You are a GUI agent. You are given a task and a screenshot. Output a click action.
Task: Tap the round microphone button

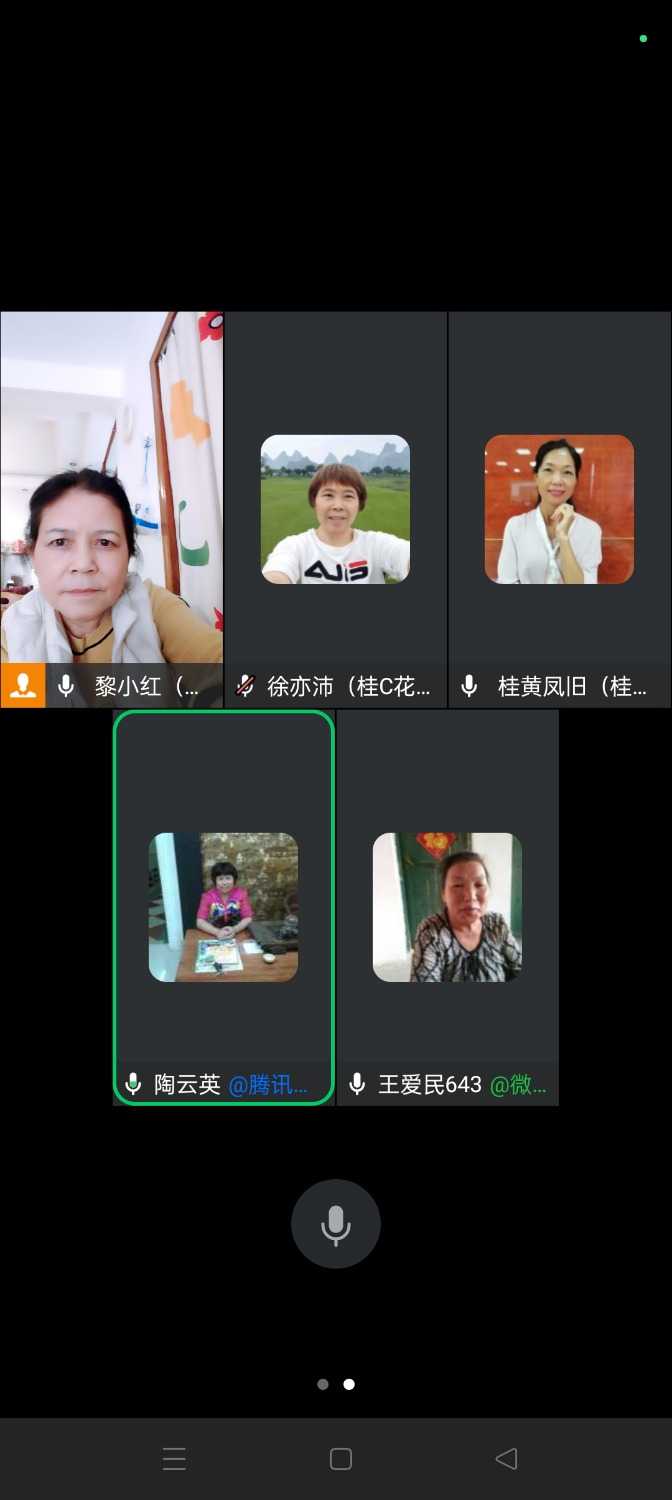click(x=335, y=1224)
